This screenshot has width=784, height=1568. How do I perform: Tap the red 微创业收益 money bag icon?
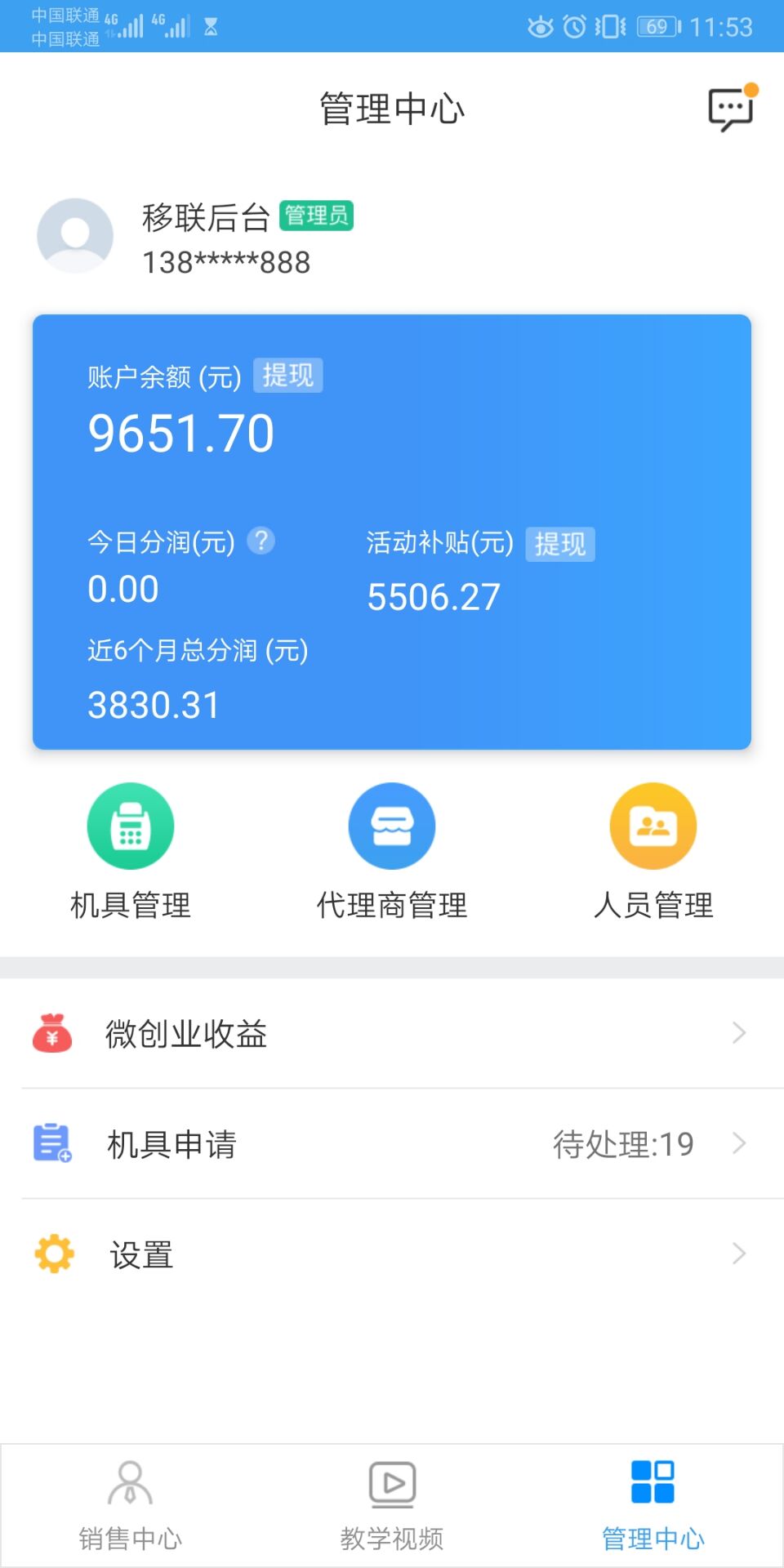pos(51,1033)
